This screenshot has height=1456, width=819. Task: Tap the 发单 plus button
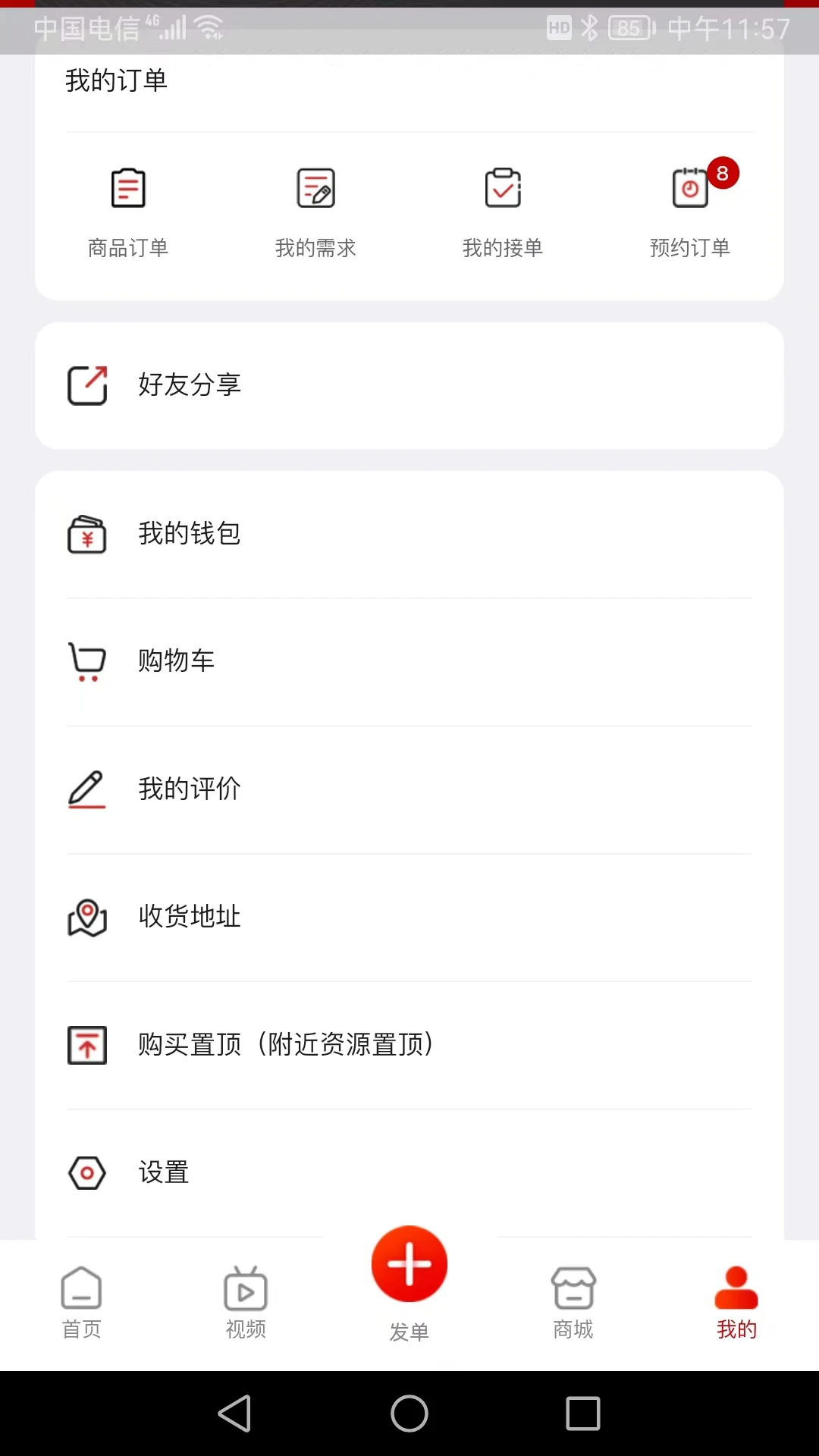409,1263
